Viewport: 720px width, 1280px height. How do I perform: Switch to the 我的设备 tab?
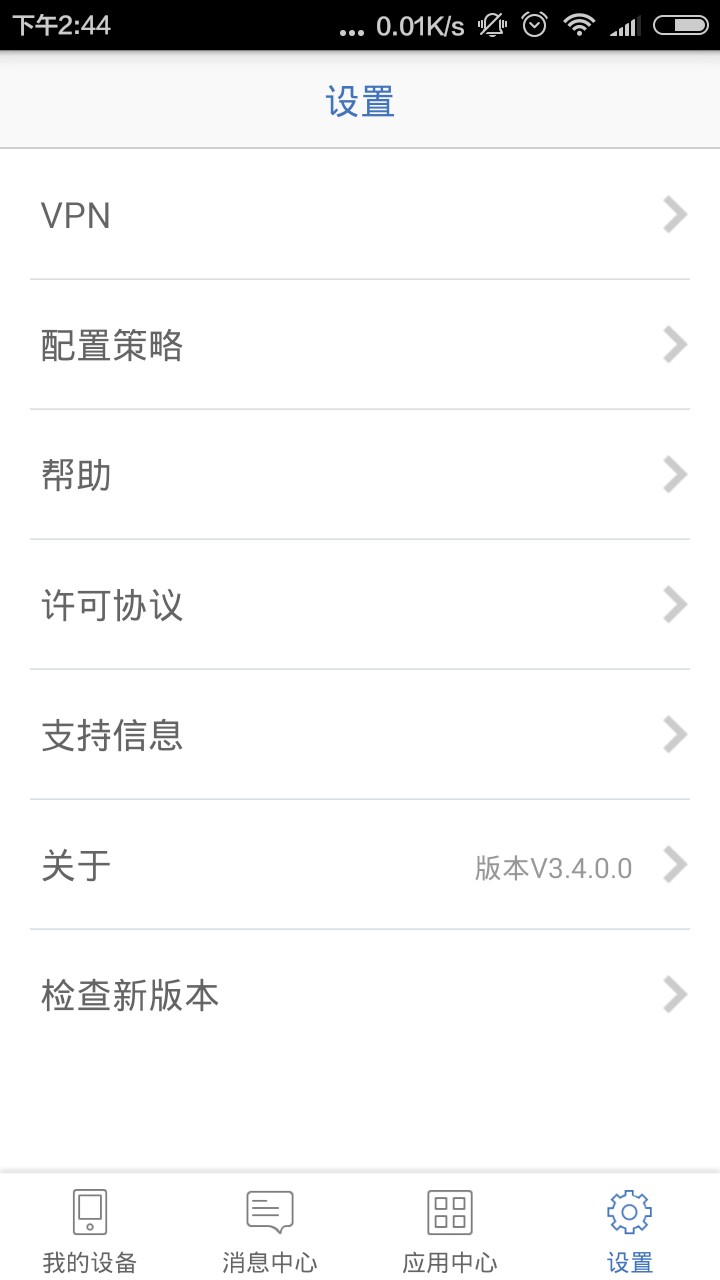pyautogui.click(x=90, y=1230)
